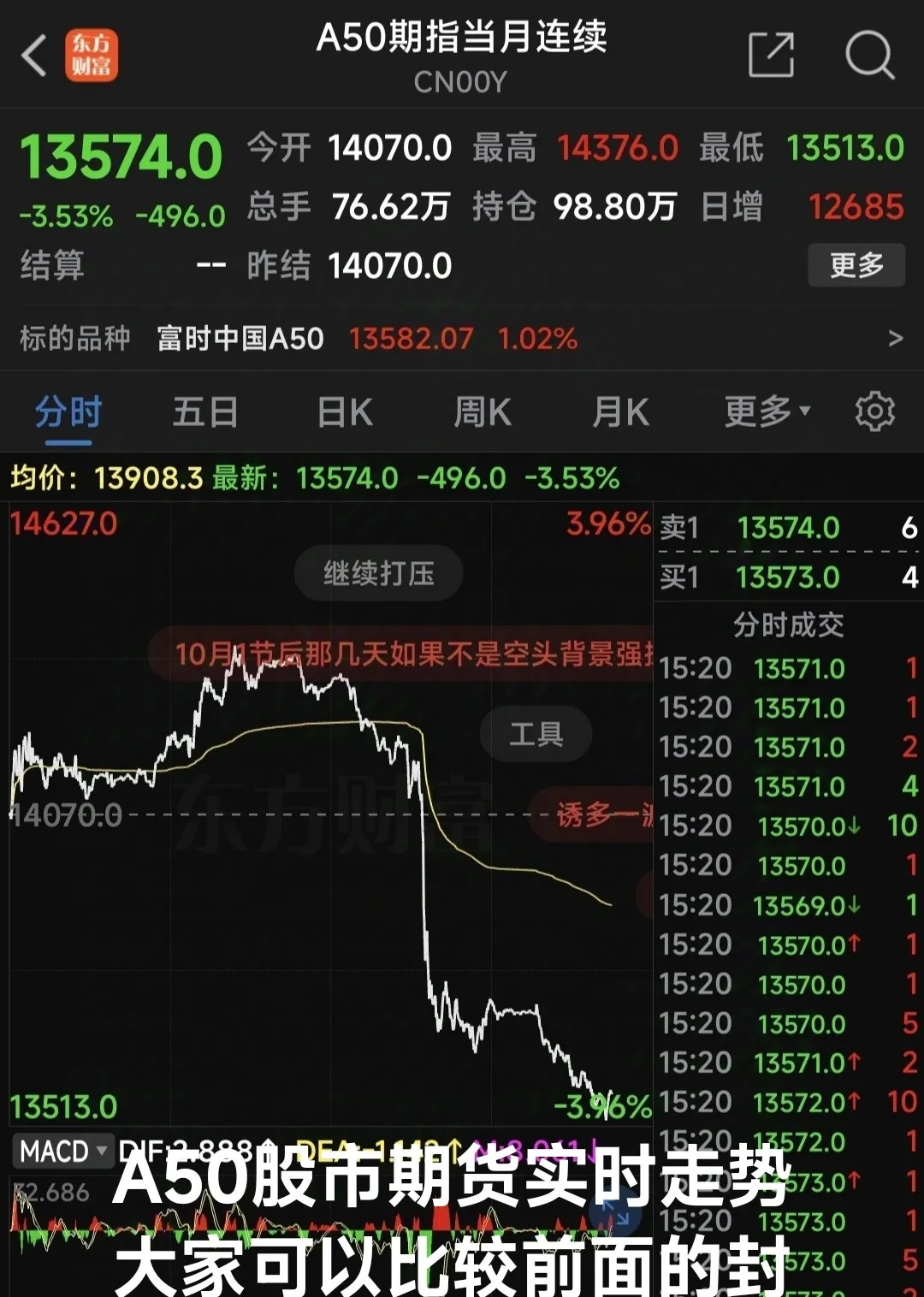Screen dimensions: 924x1297
Task: Switch to the 月K tab
Action: (x=619, y=411)
